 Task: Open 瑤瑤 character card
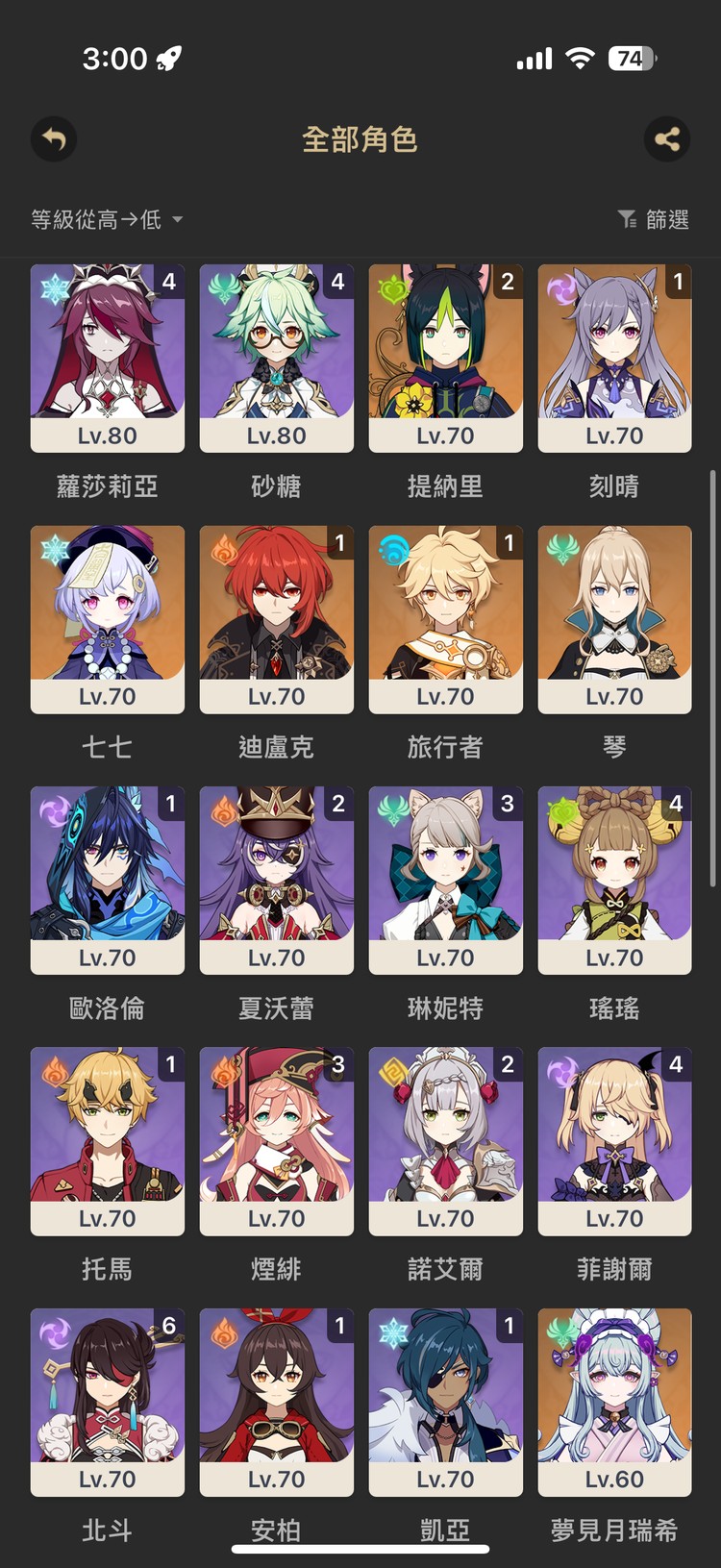click(x=614, y=880)
